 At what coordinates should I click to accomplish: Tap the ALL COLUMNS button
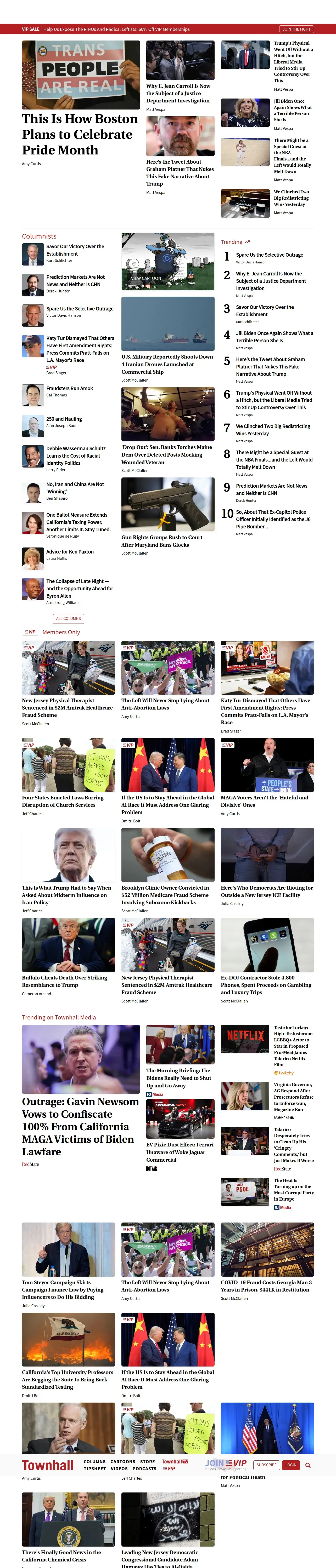click(68, 618)
